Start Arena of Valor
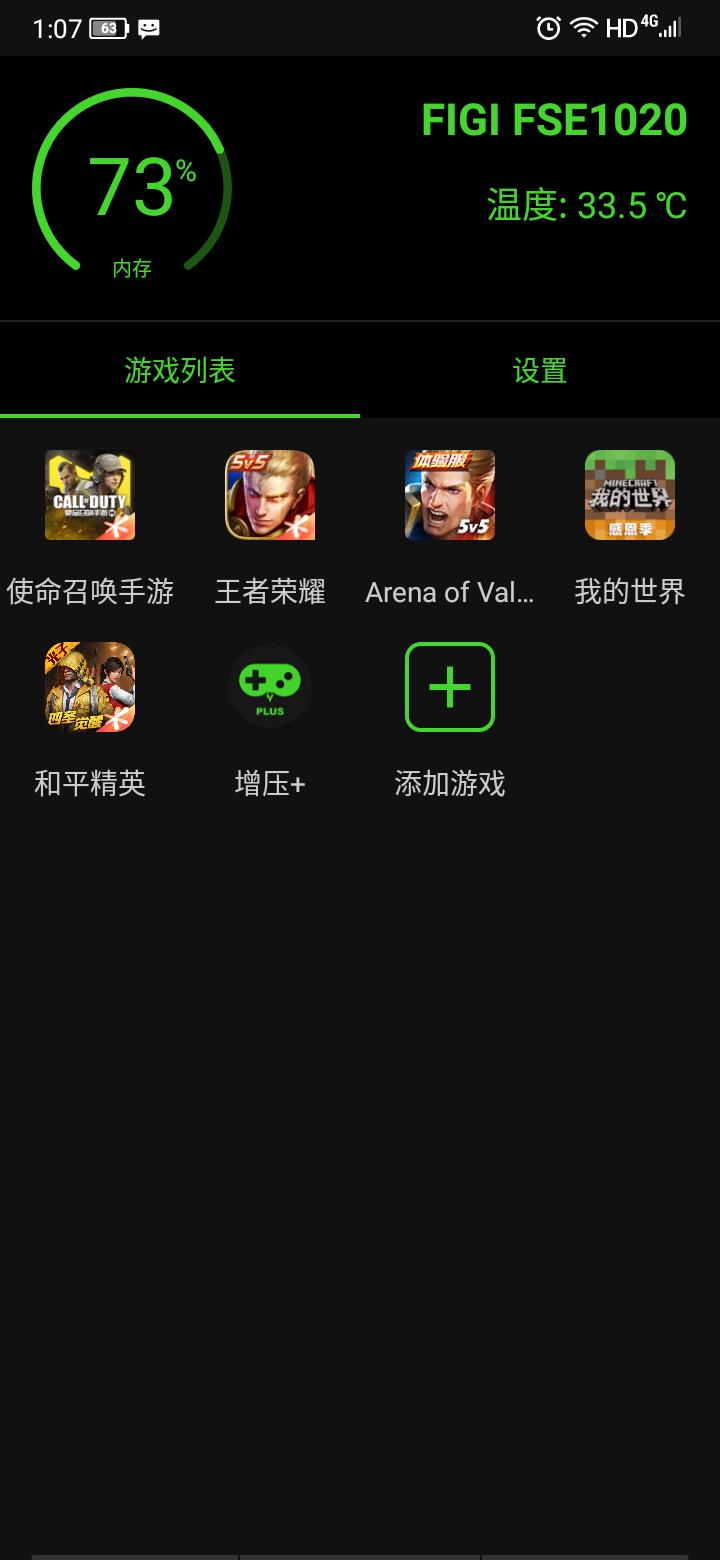 [450, 496]
